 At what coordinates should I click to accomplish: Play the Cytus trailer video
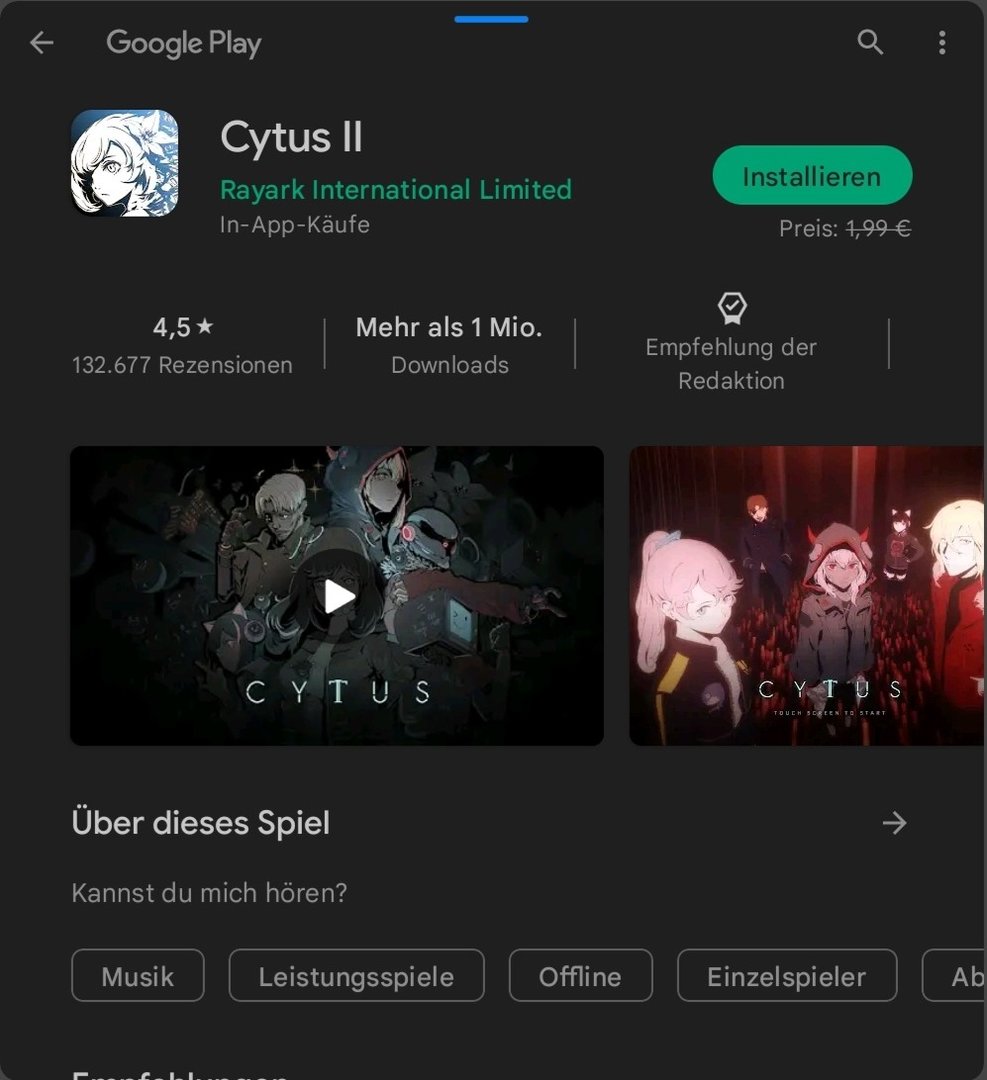tap(338, 596)
